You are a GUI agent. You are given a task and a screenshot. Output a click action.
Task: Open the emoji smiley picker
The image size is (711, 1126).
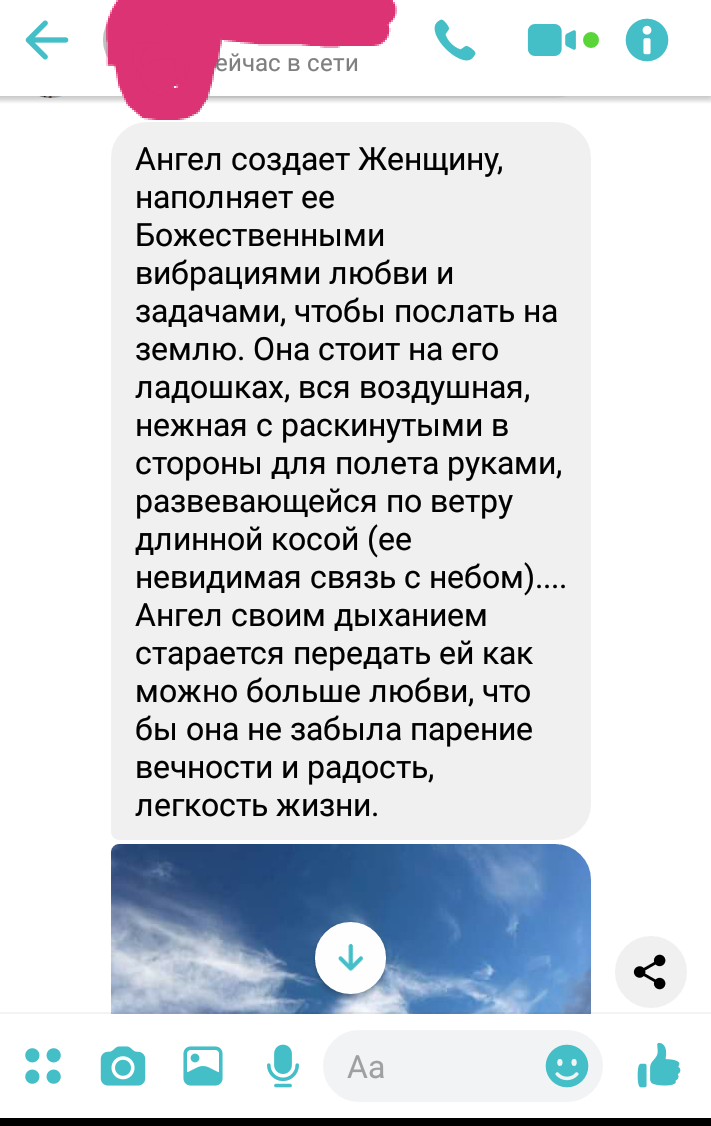click(567, 1066)
